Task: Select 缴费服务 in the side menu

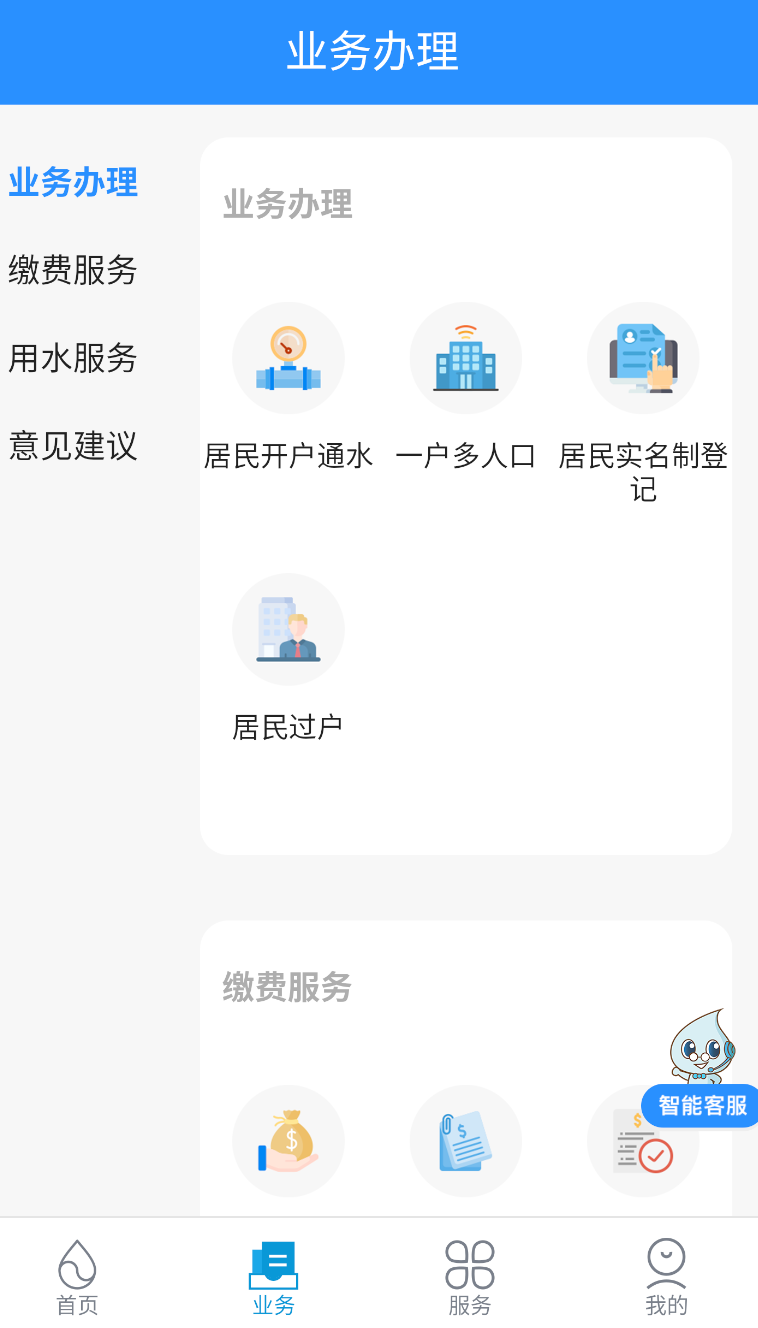Action: tap(73, 270)
